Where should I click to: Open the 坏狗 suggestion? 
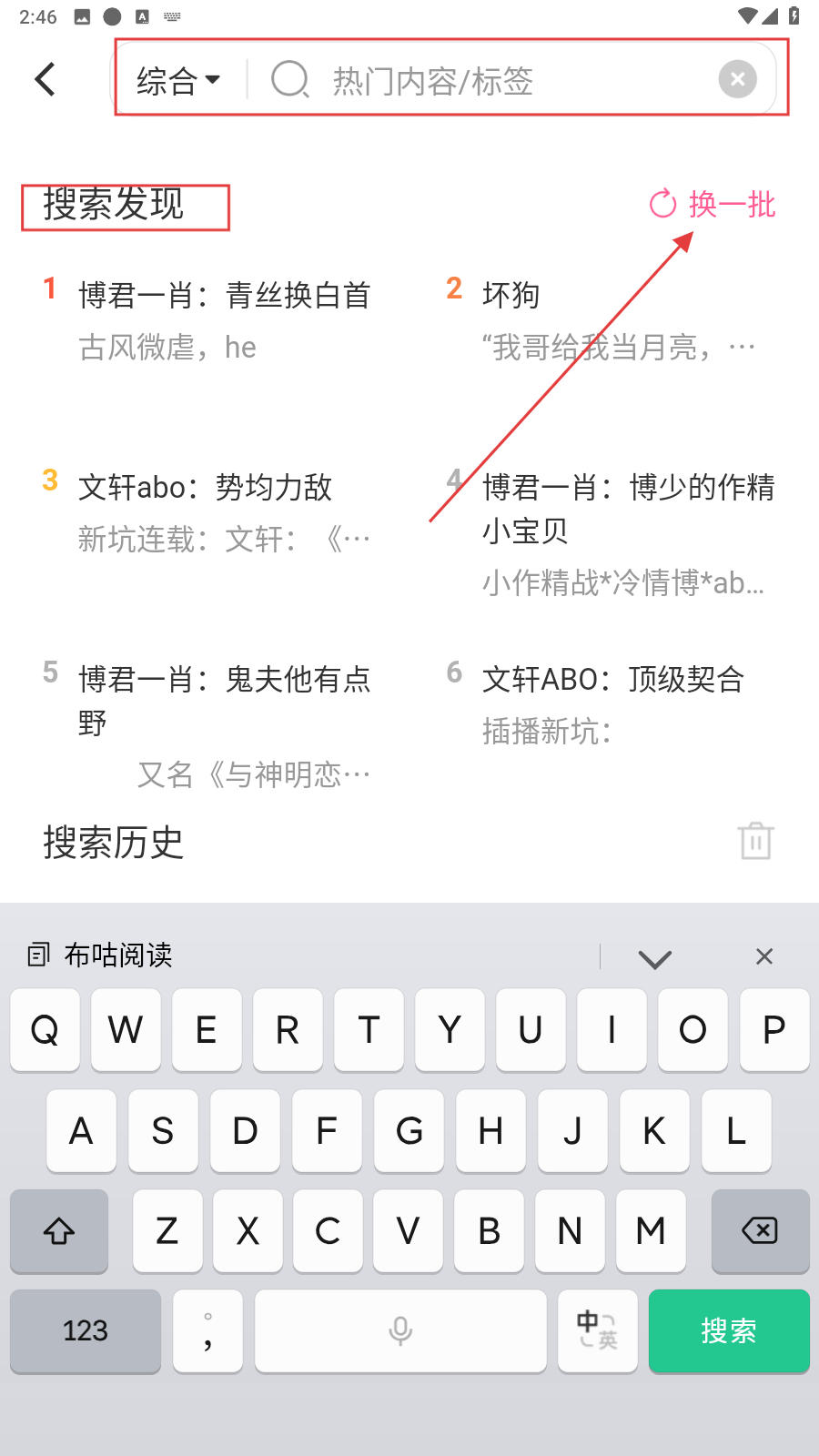[x=511, y=295]
